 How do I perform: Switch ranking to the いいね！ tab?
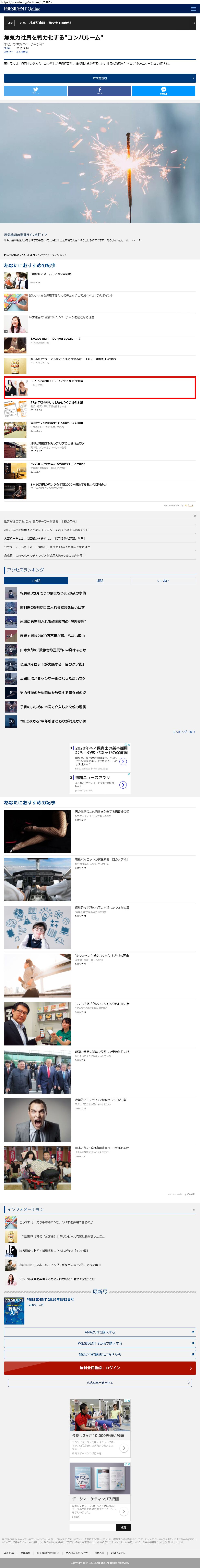[163, 581]
